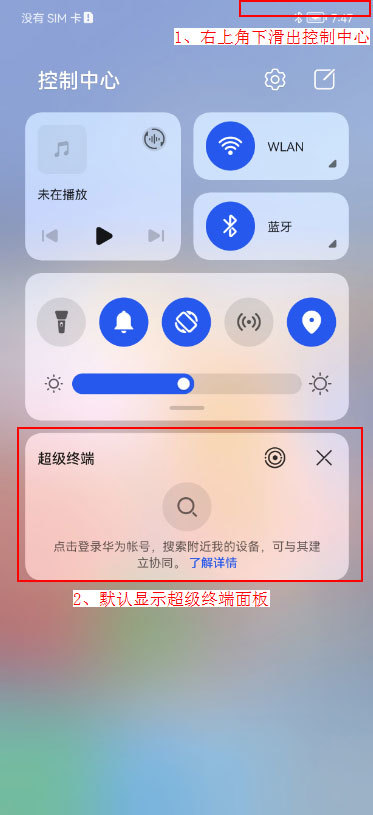Play music in the media card

tap(104, 235)
